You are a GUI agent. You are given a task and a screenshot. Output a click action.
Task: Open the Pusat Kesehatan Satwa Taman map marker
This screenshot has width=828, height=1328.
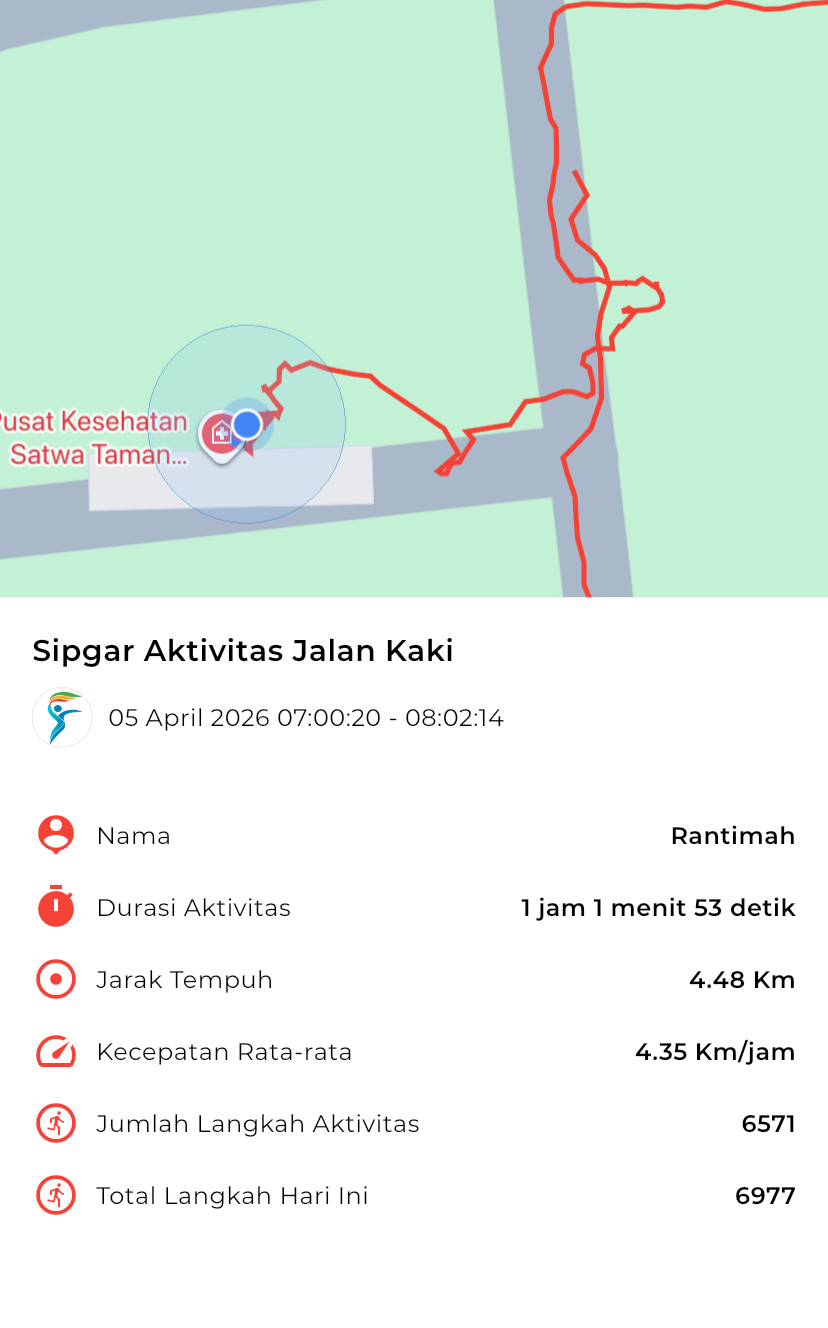click(x=219, y=435)
